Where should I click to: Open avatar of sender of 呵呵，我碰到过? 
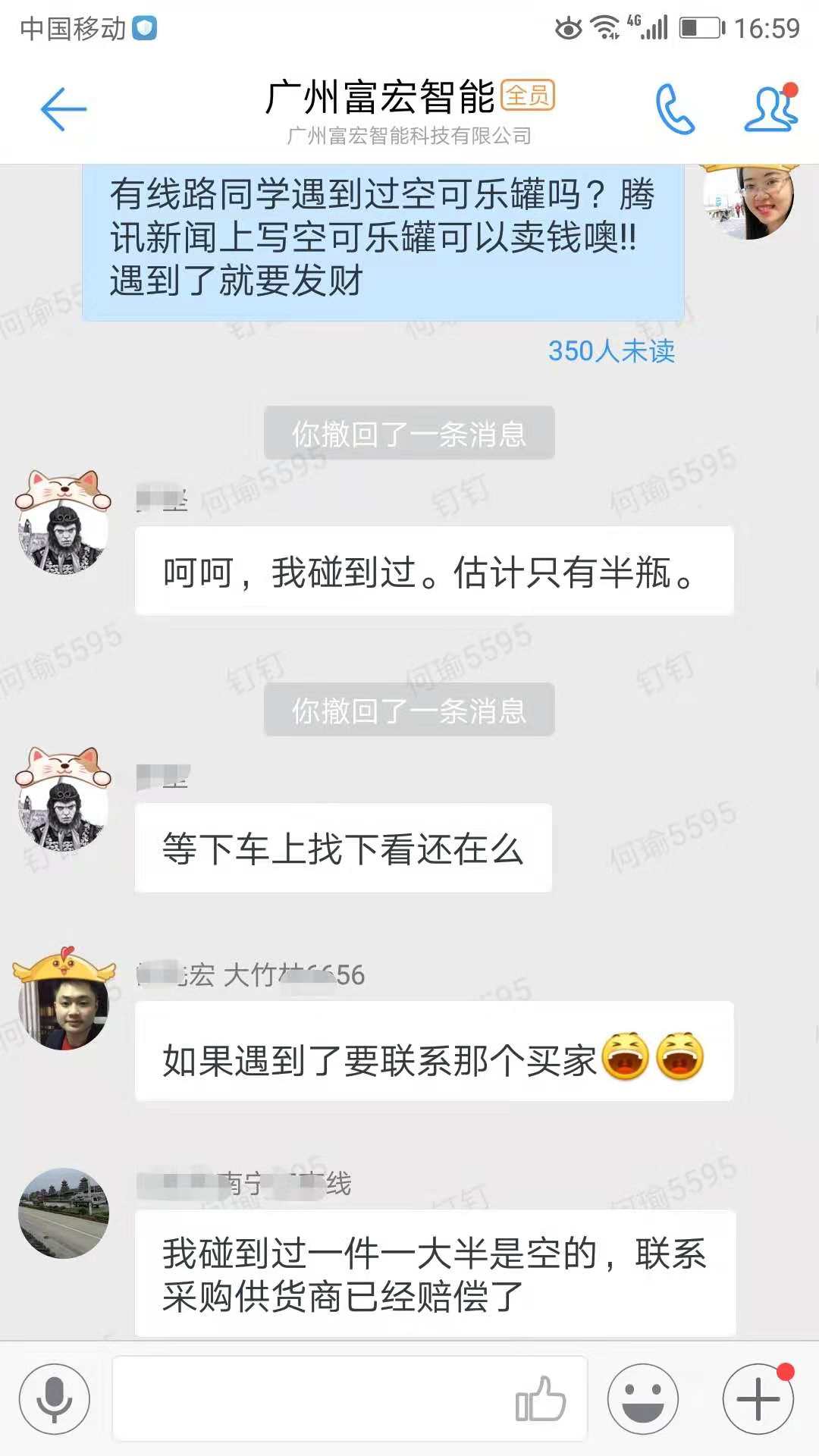(64, 527)
